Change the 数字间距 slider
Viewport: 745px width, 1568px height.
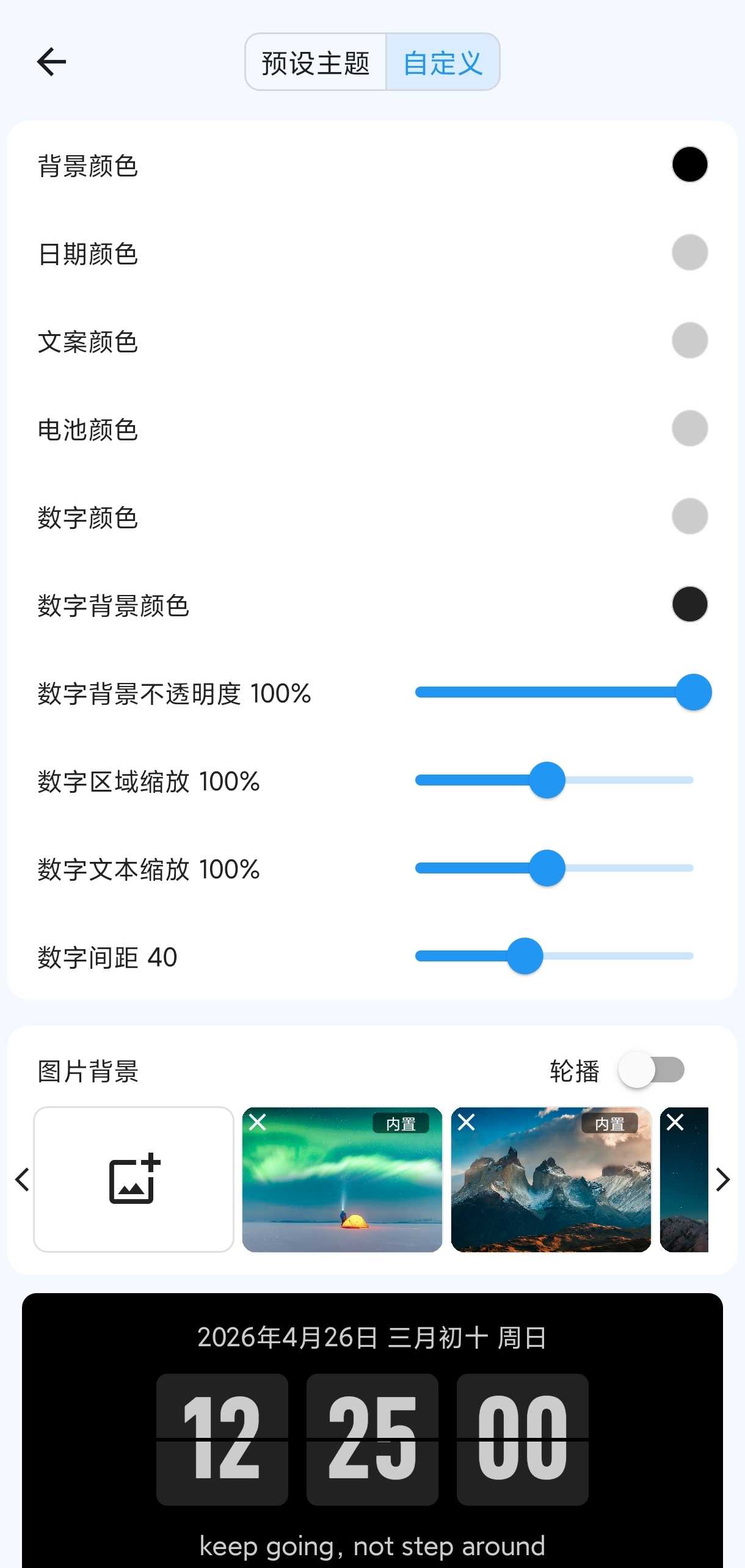click(525, 957)
